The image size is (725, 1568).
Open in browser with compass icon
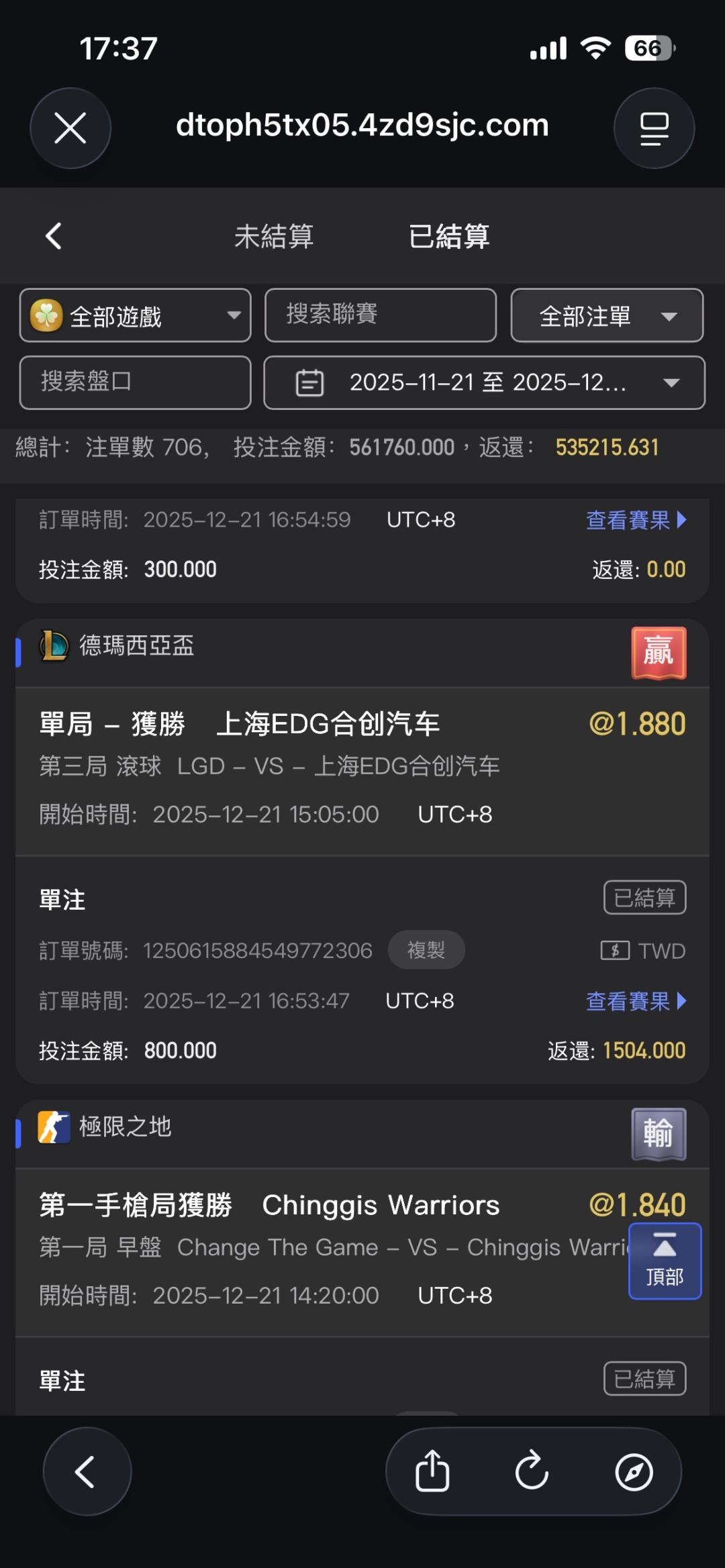click(634, 1472)
